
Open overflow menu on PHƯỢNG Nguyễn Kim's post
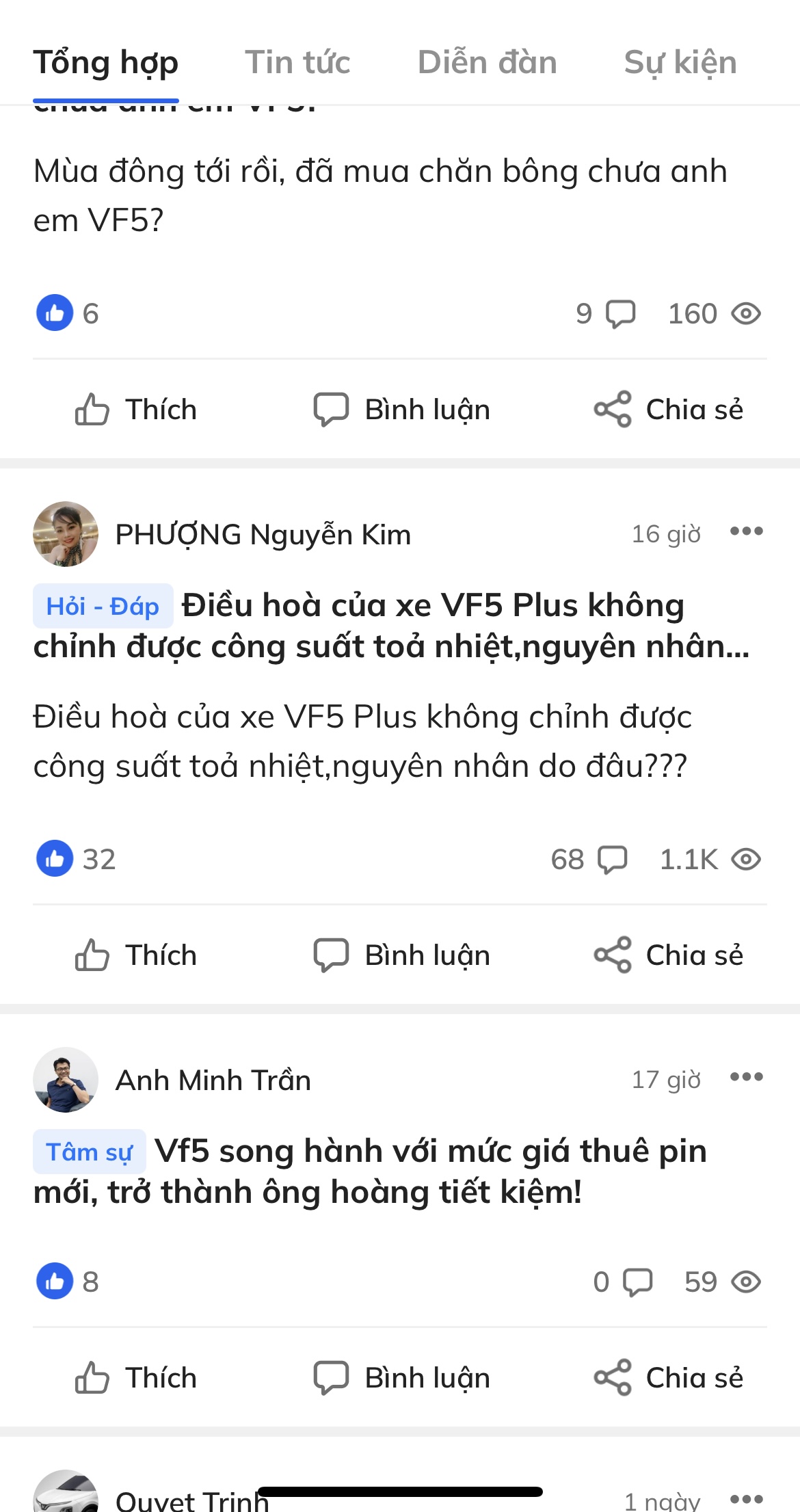[x=746, y=531]
